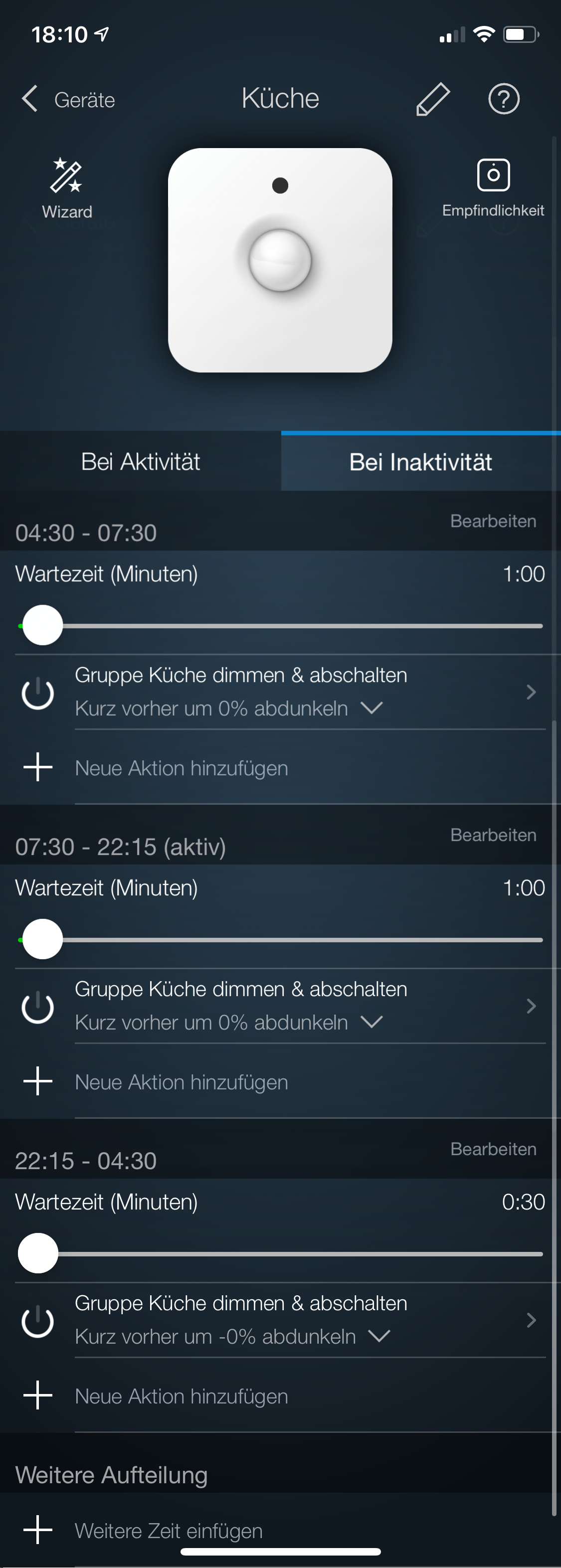The image size is (561, 1568).
Task: Expand Kurz vorher dropdown in 07:30 - 22:15
Action: click(x=371, y=1022)
